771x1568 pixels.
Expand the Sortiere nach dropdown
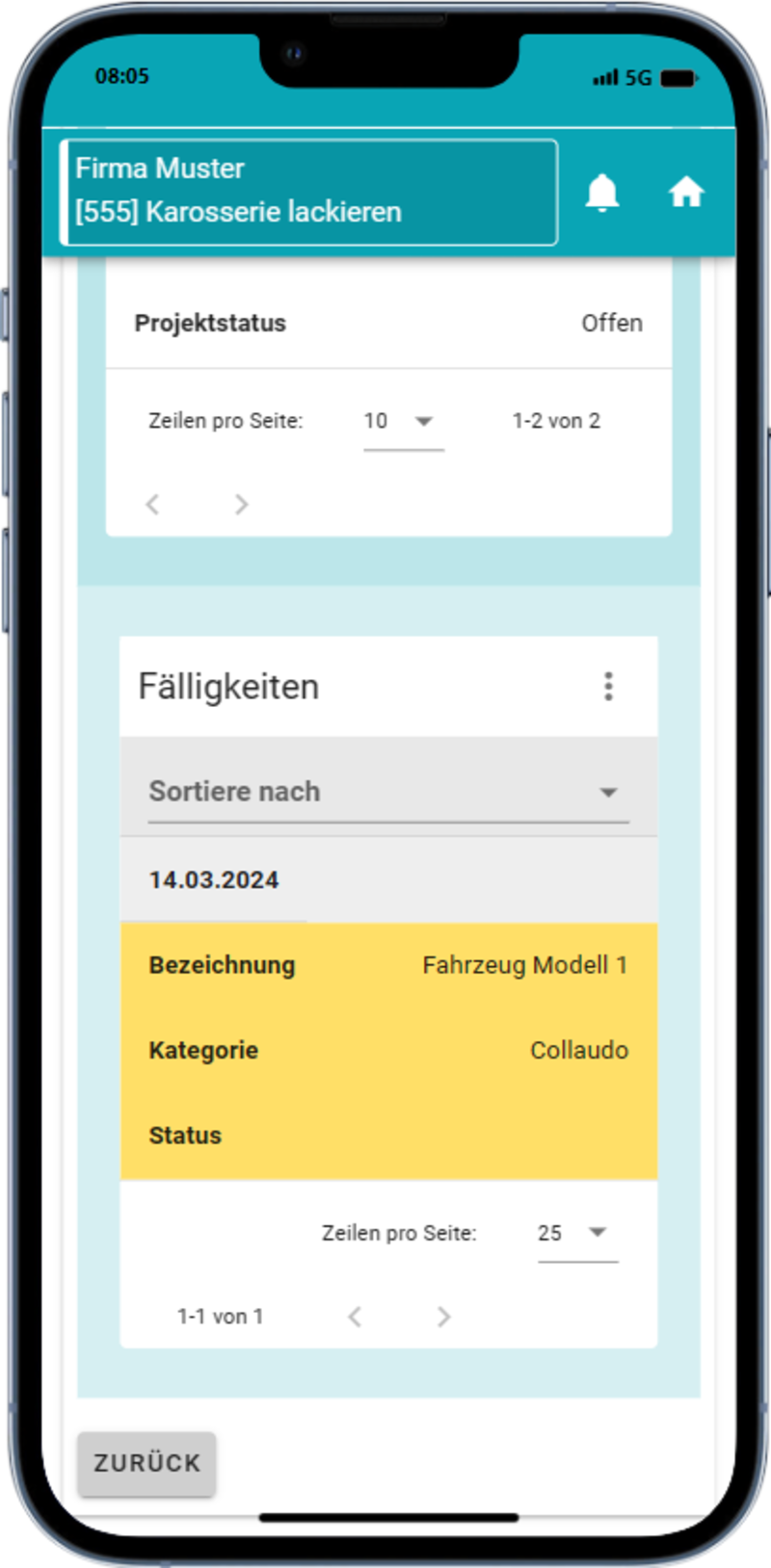[x=388, y=792]
